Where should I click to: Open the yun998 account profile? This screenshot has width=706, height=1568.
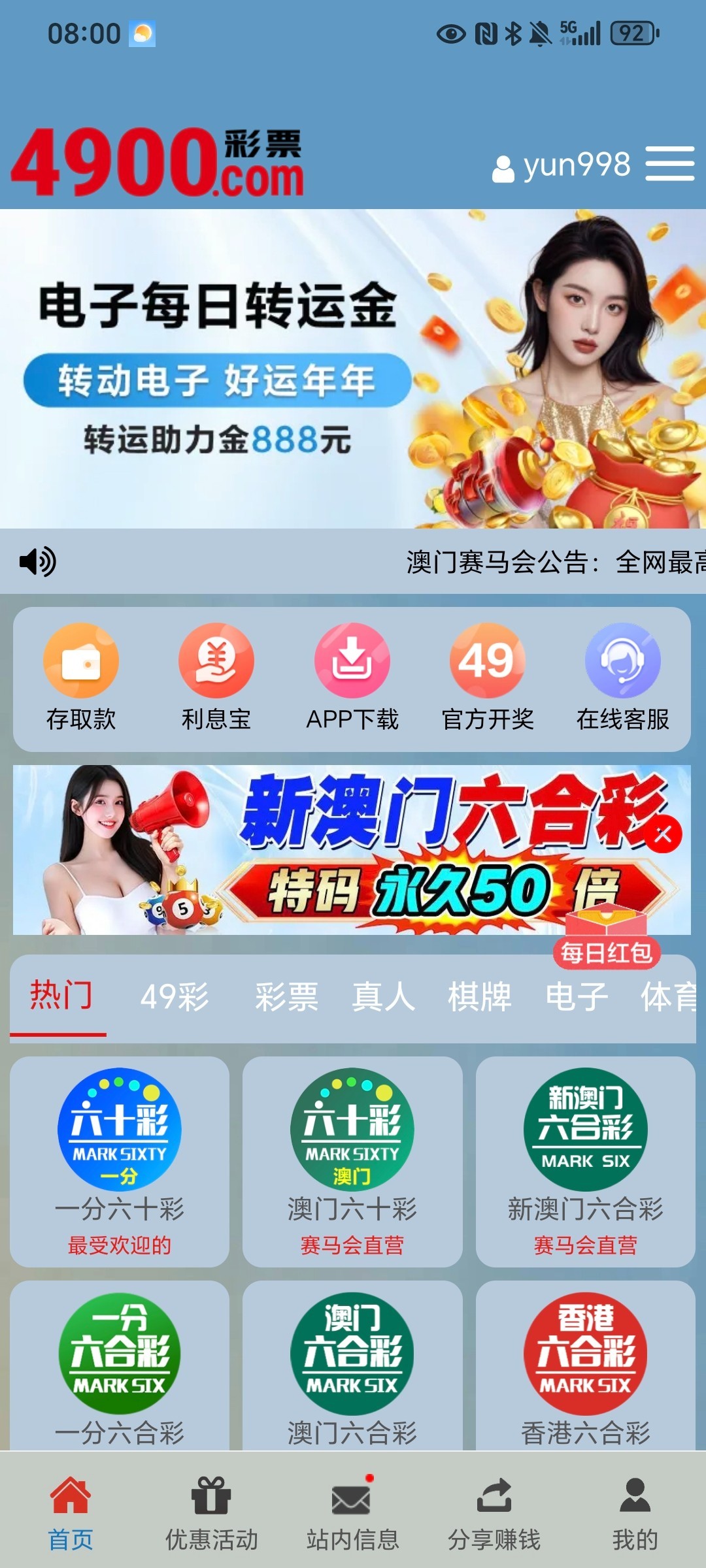point(562,166)
